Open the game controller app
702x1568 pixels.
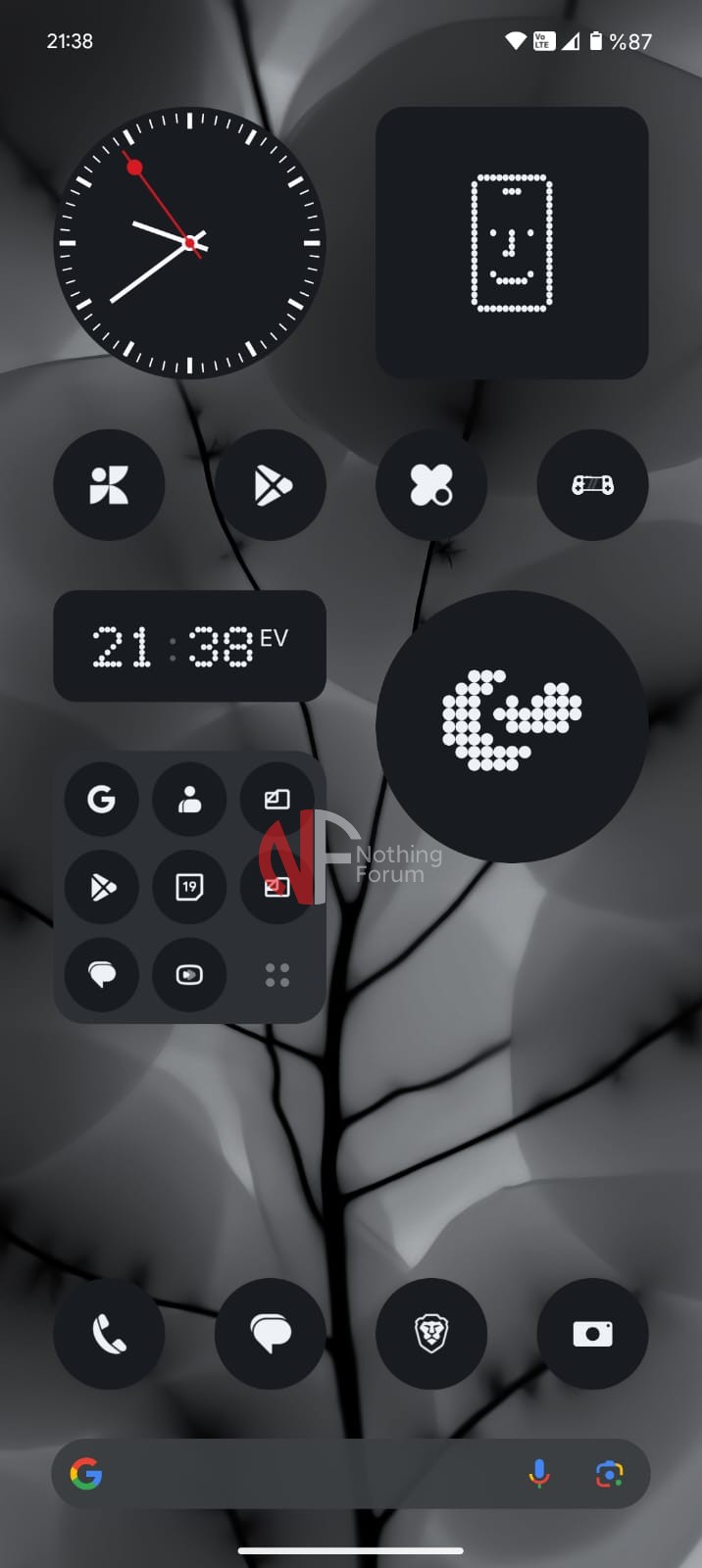click(592, 485)
